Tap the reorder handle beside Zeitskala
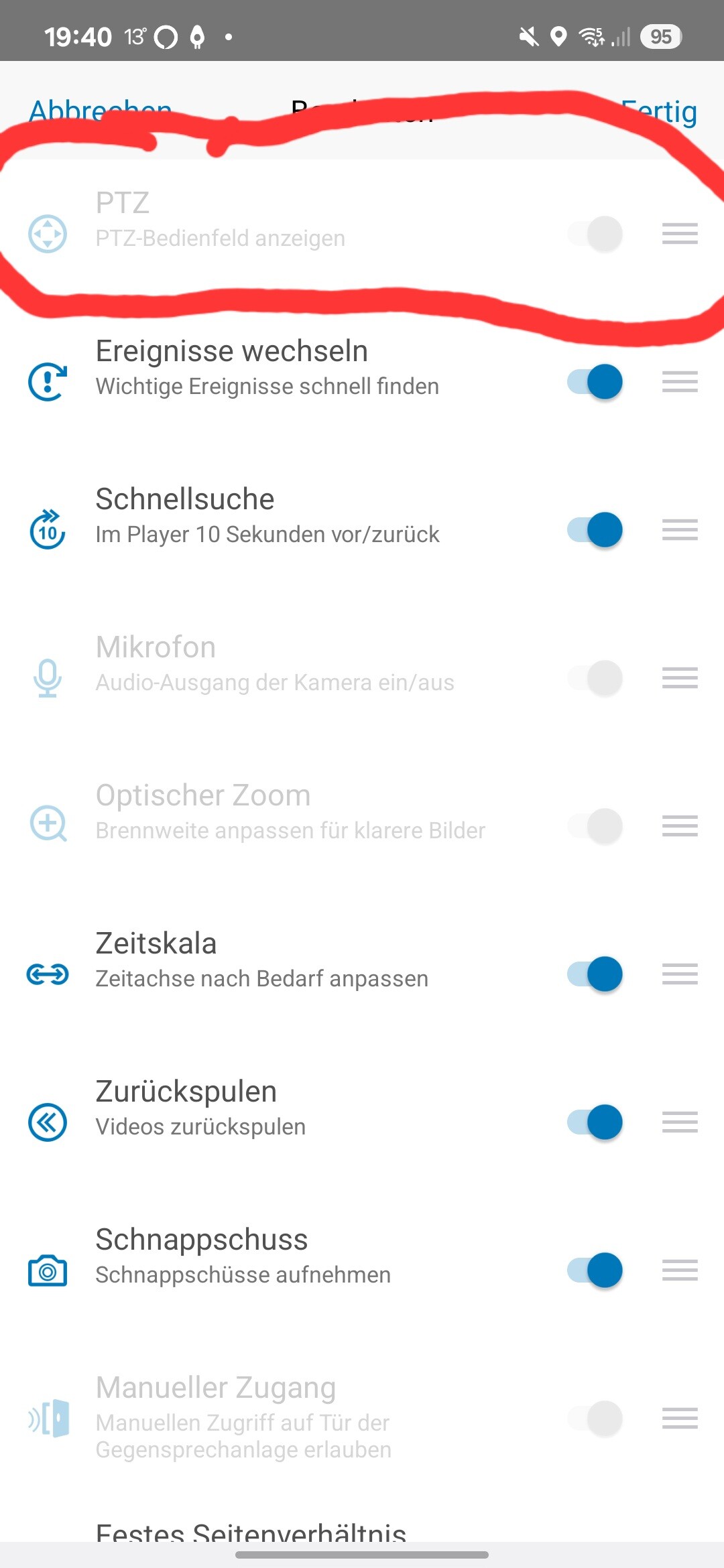 click(x=680, y=974)
